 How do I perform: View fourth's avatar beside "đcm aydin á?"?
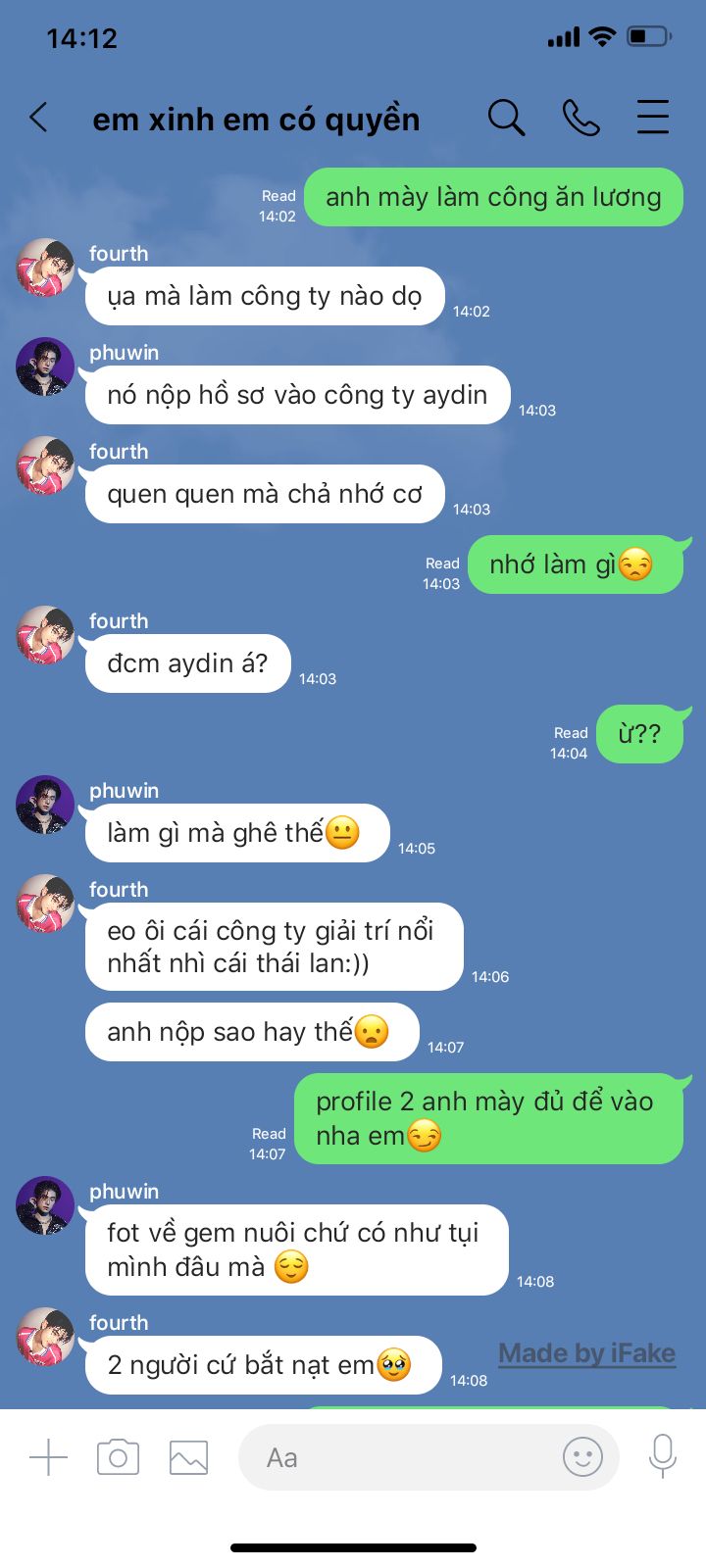coord(45,635)
